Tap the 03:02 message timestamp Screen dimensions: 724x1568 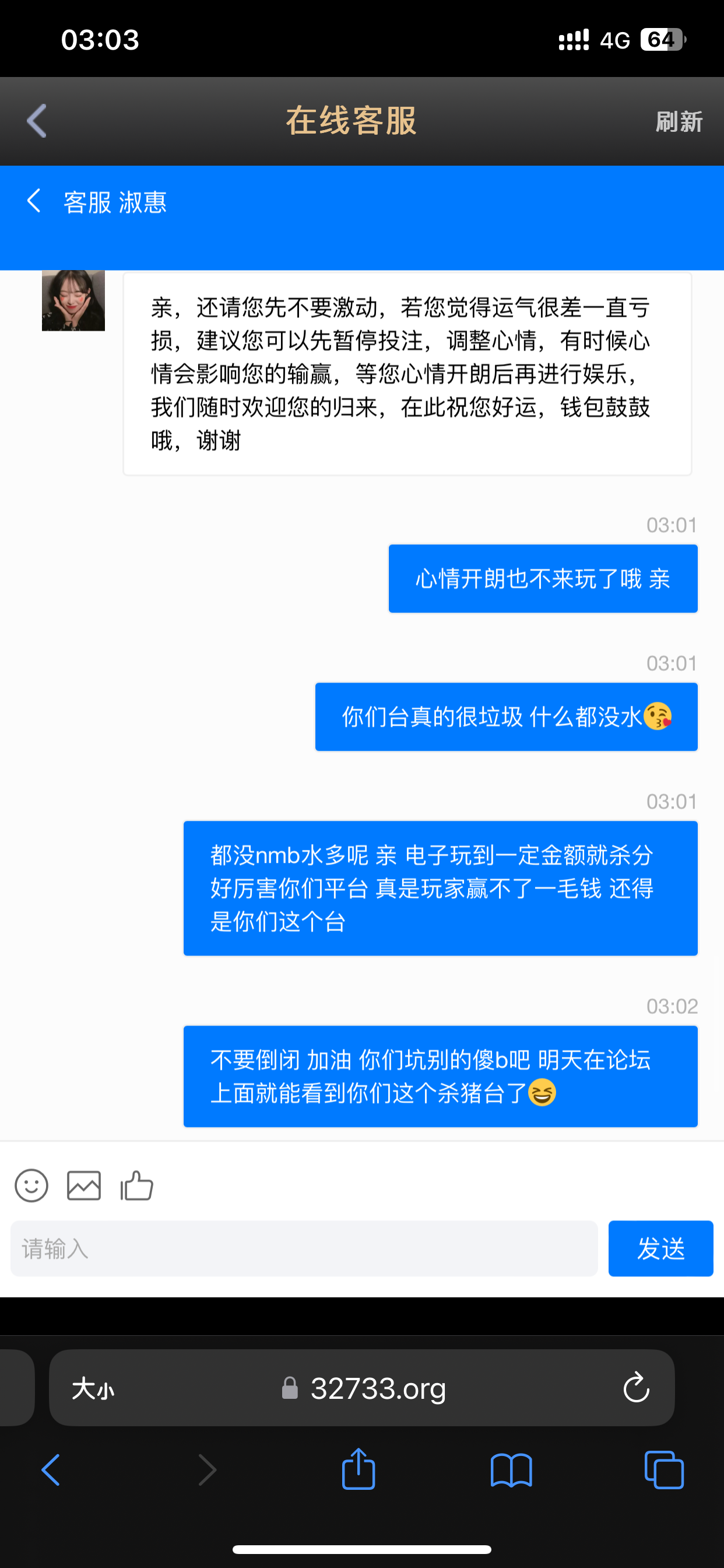pyautogui.click(x=671, y=1006)
